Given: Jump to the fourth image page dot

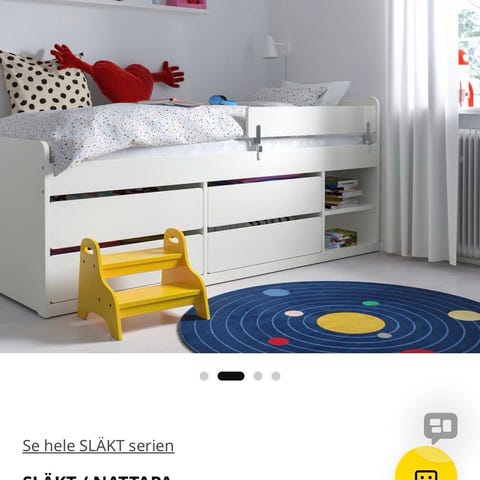Looking at the screenshot, I should 276,376.
